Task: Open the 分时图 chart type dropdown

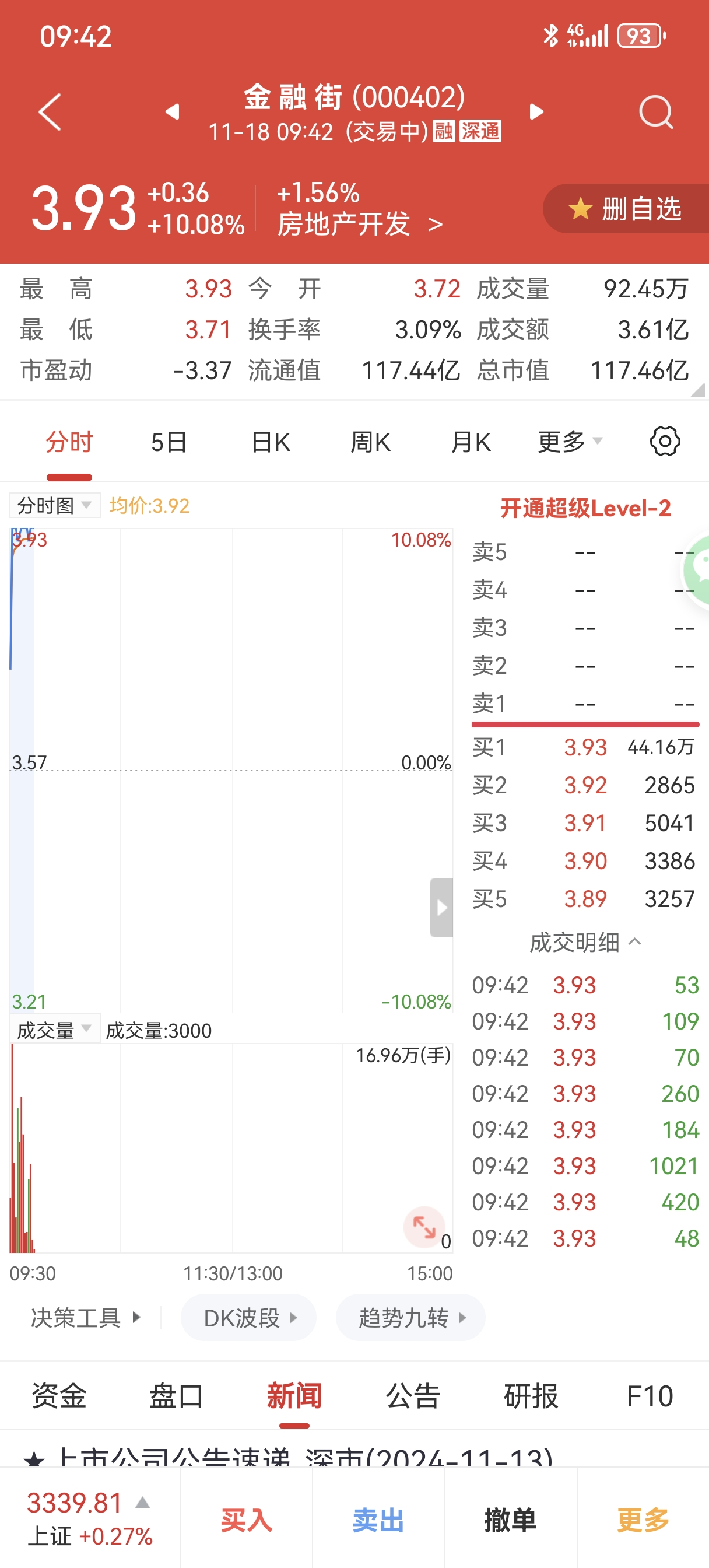Action: click(55, 505)
